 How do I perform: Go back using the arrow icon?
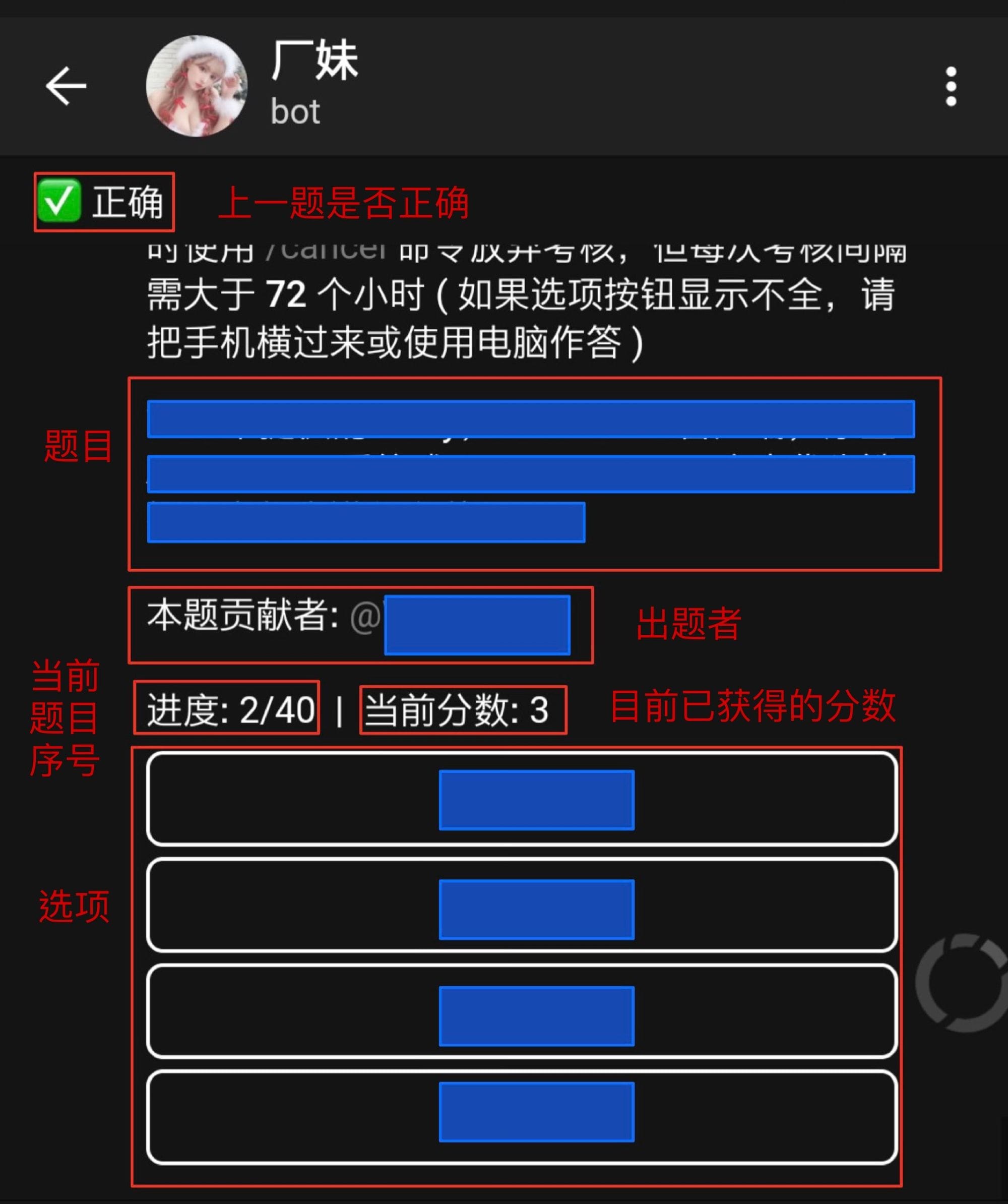point(66,86)
